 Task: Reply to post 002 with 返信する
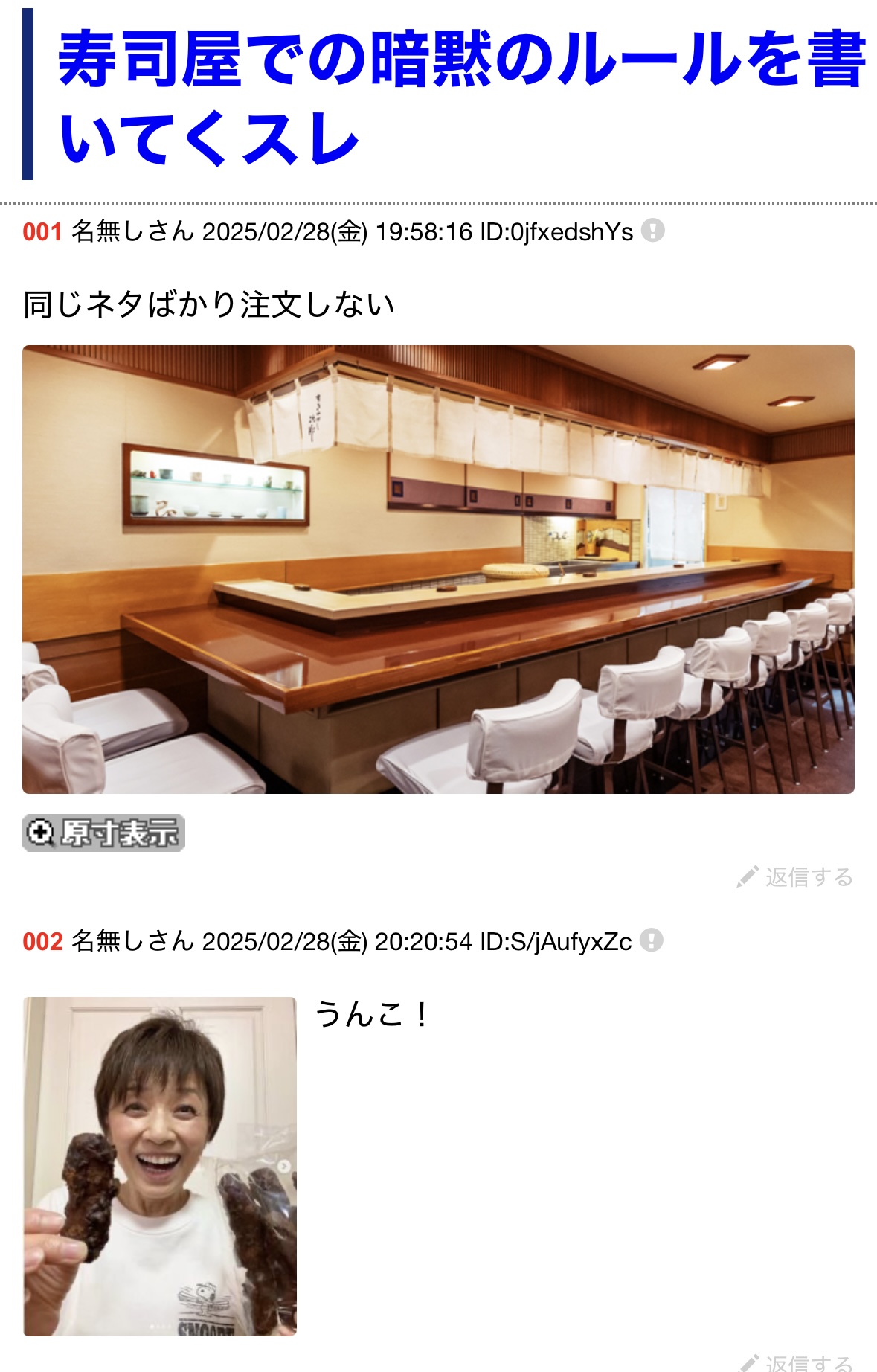pyautogui.click(x=797, y=1363)
